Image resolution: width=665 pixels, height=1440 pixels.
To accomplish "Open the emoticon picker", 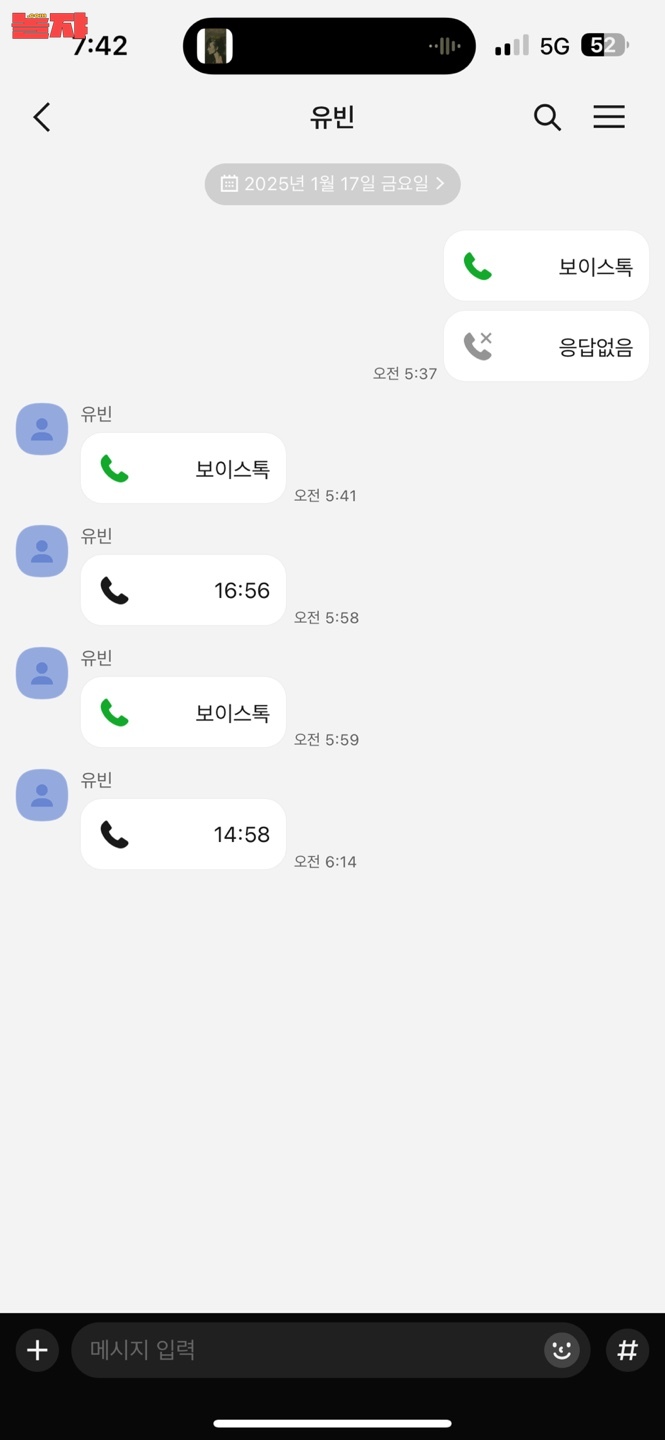I will point(562,1350).
